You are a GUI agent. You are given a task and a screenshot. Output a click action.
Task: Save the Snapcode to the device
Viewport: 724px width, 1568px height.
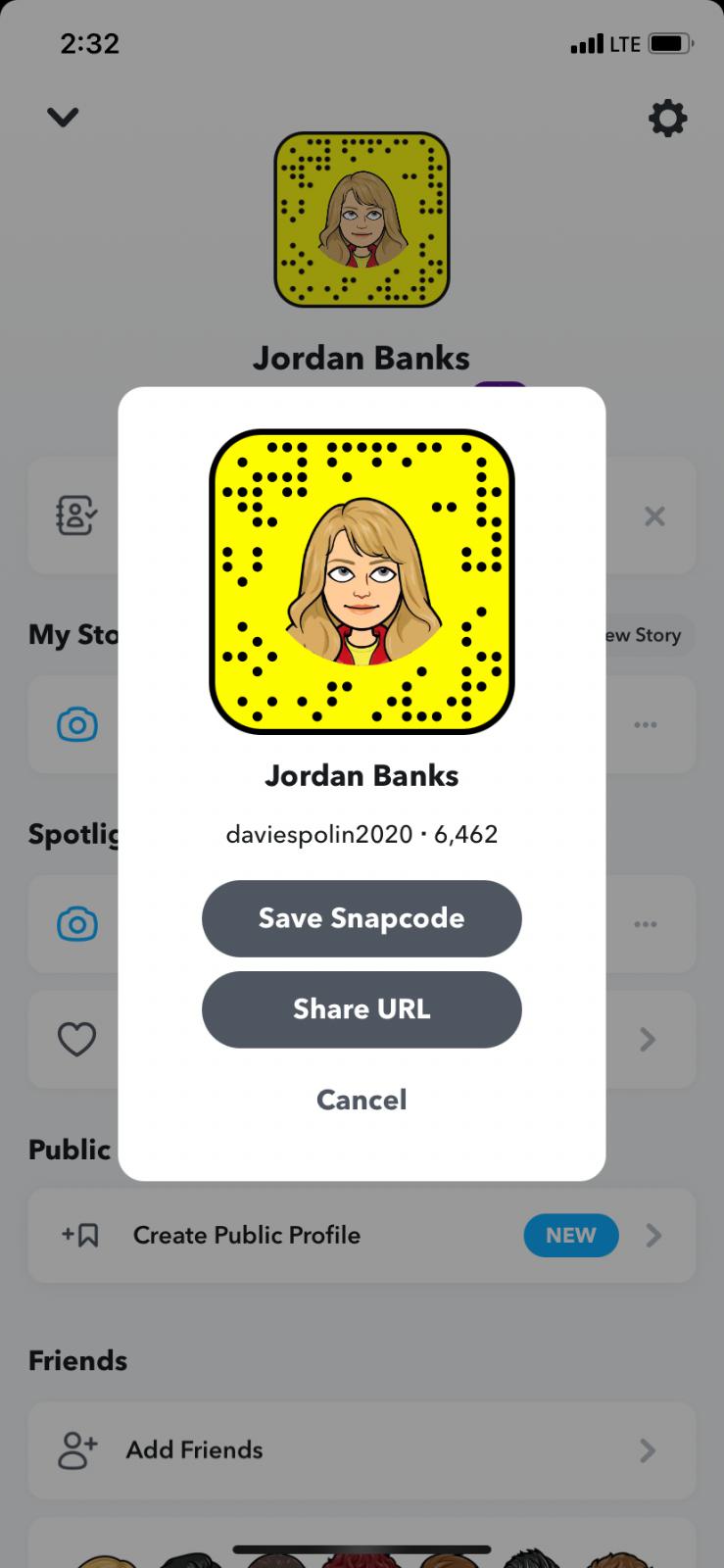click(362, 918)
